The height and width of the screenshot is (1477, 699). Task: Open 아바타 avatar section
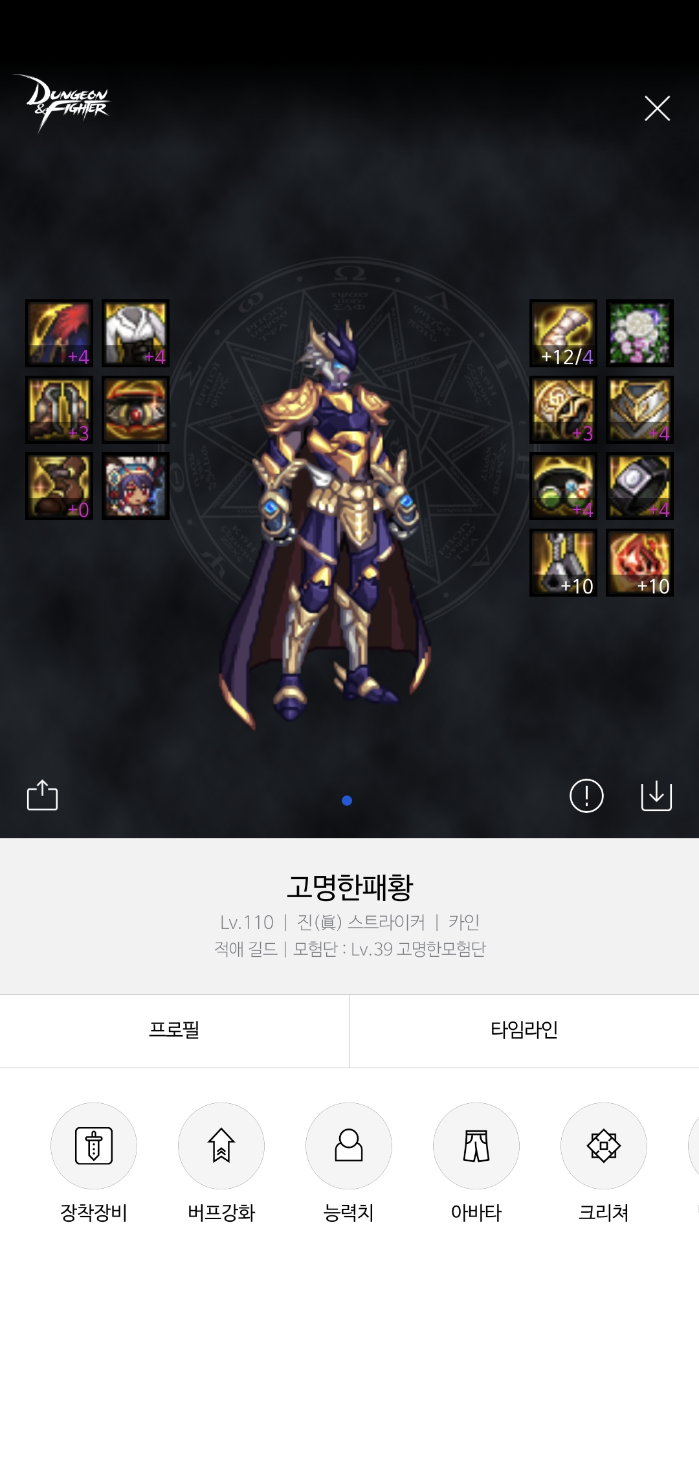pyautogui.click(x=476, y=1146)
